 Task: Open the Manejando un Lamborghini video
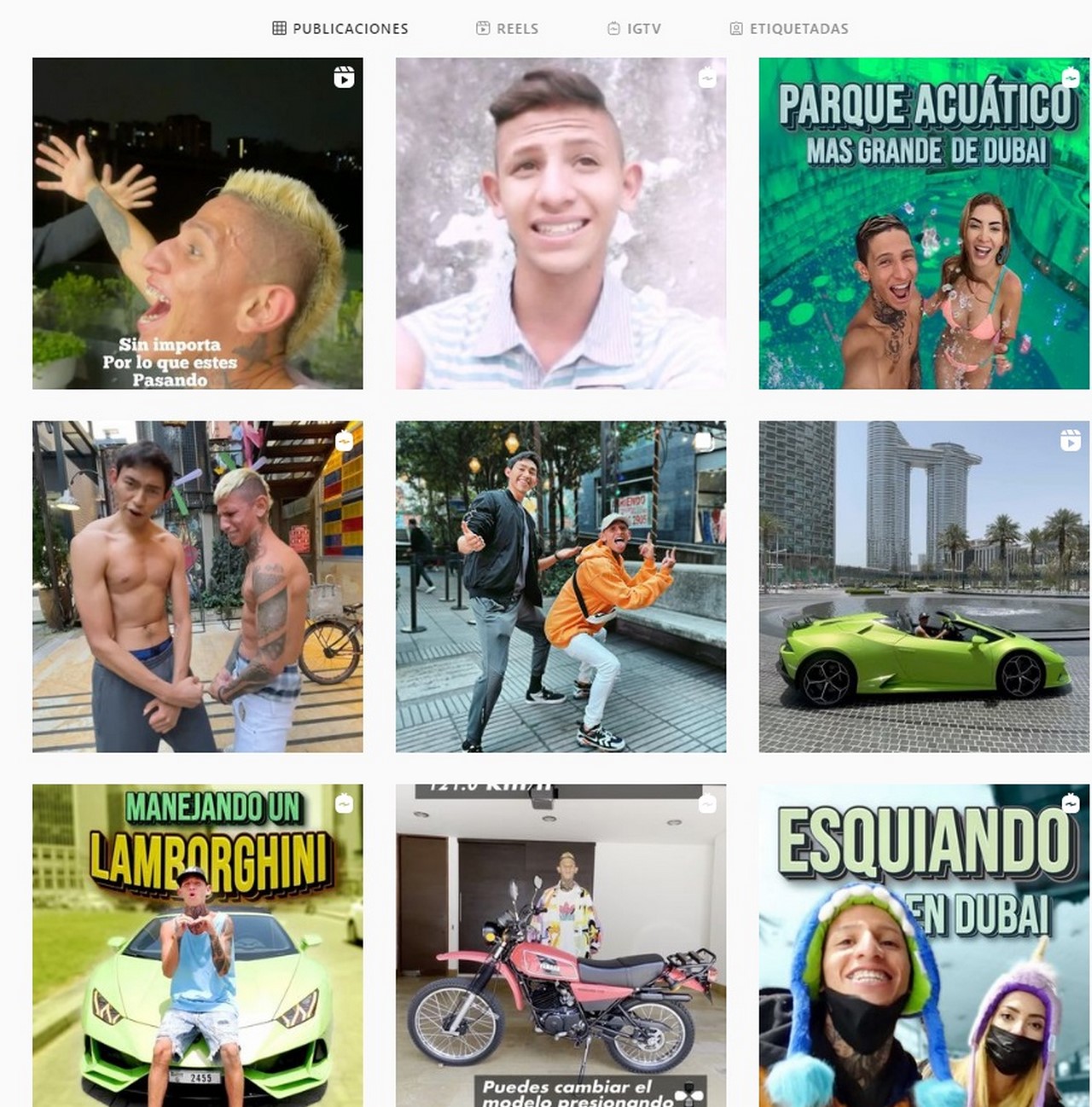click(x=197, y=945)
